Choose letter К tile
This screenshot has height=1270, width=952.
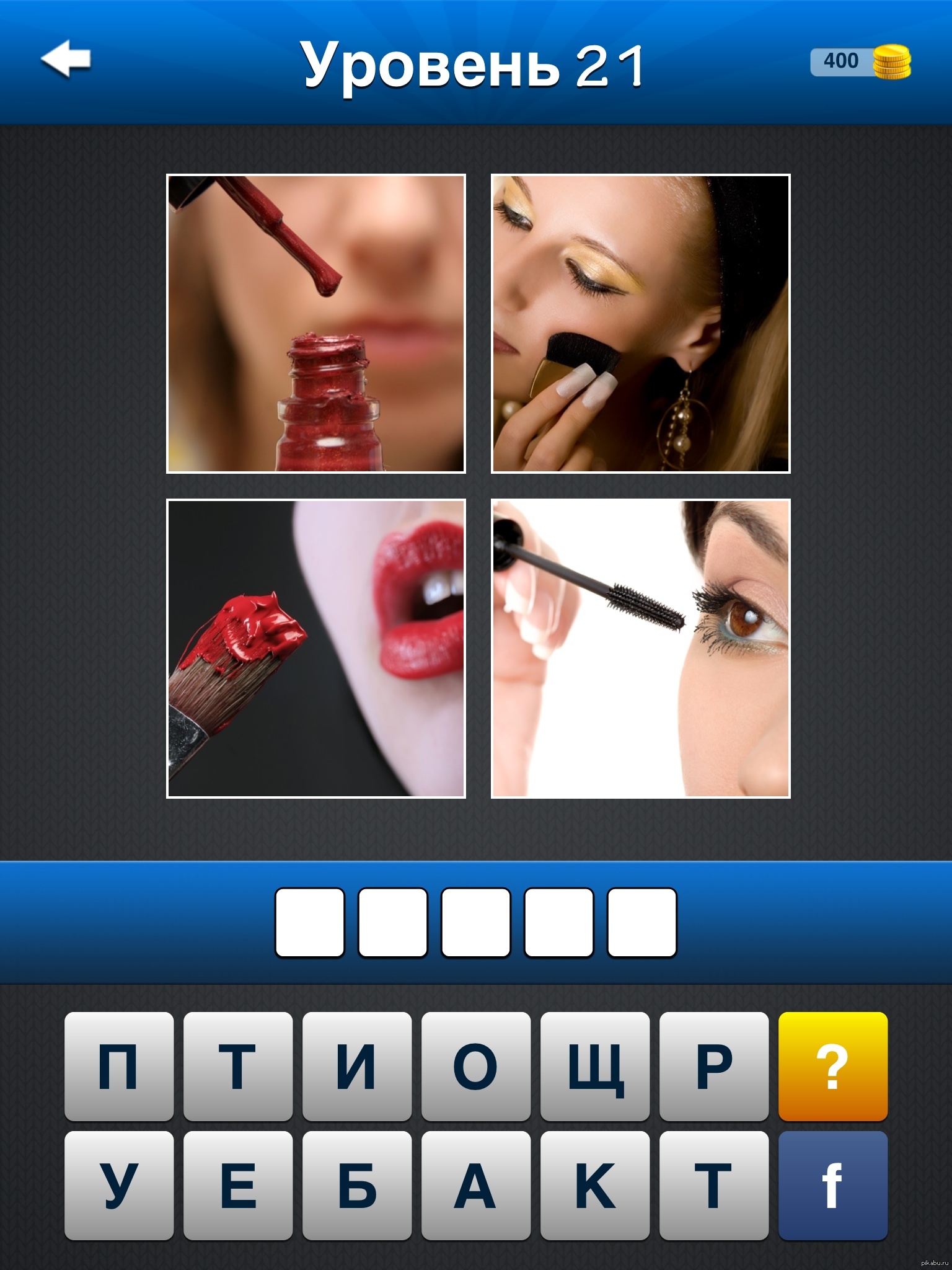click(594, 1185)
